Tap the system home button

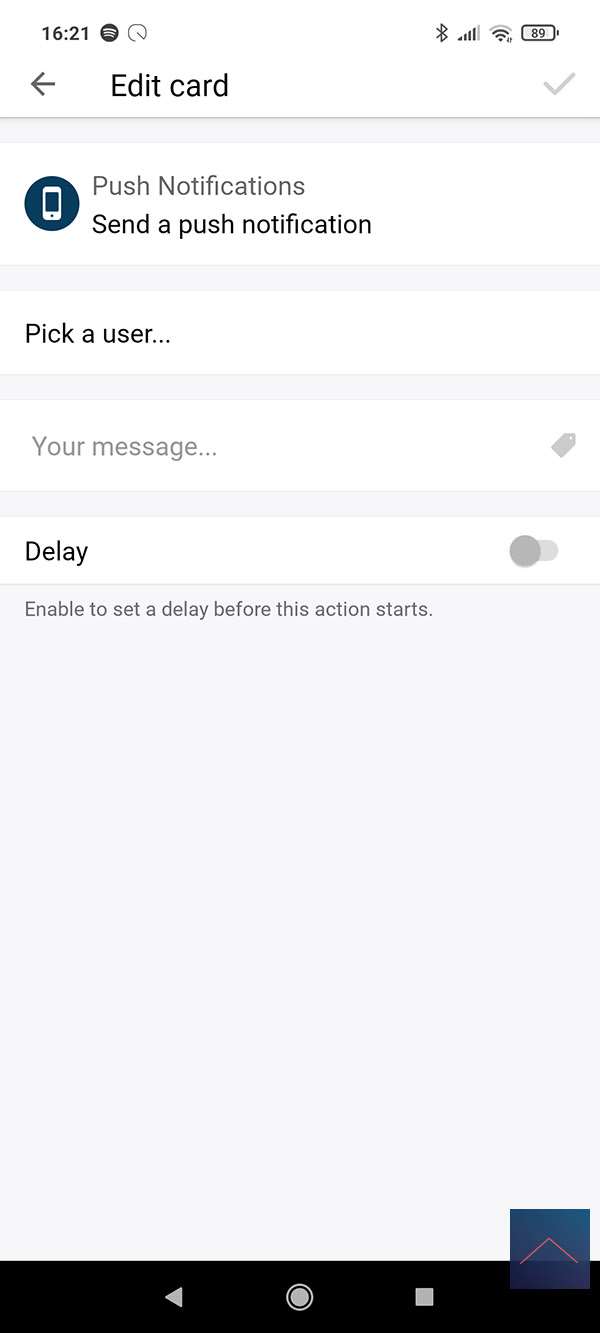(299, 1297)
